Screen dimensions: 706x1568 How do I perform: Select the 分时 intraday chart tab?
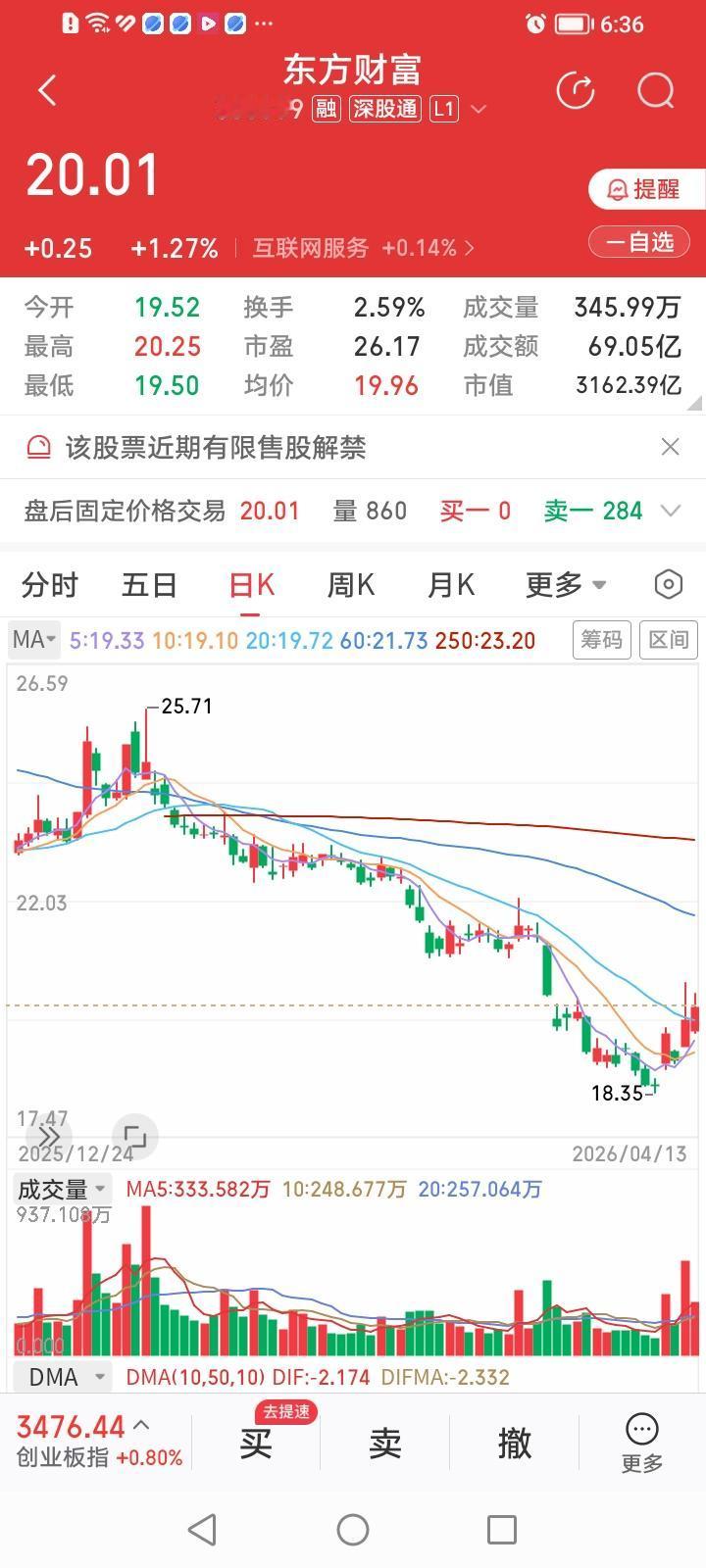coord(49,583)
